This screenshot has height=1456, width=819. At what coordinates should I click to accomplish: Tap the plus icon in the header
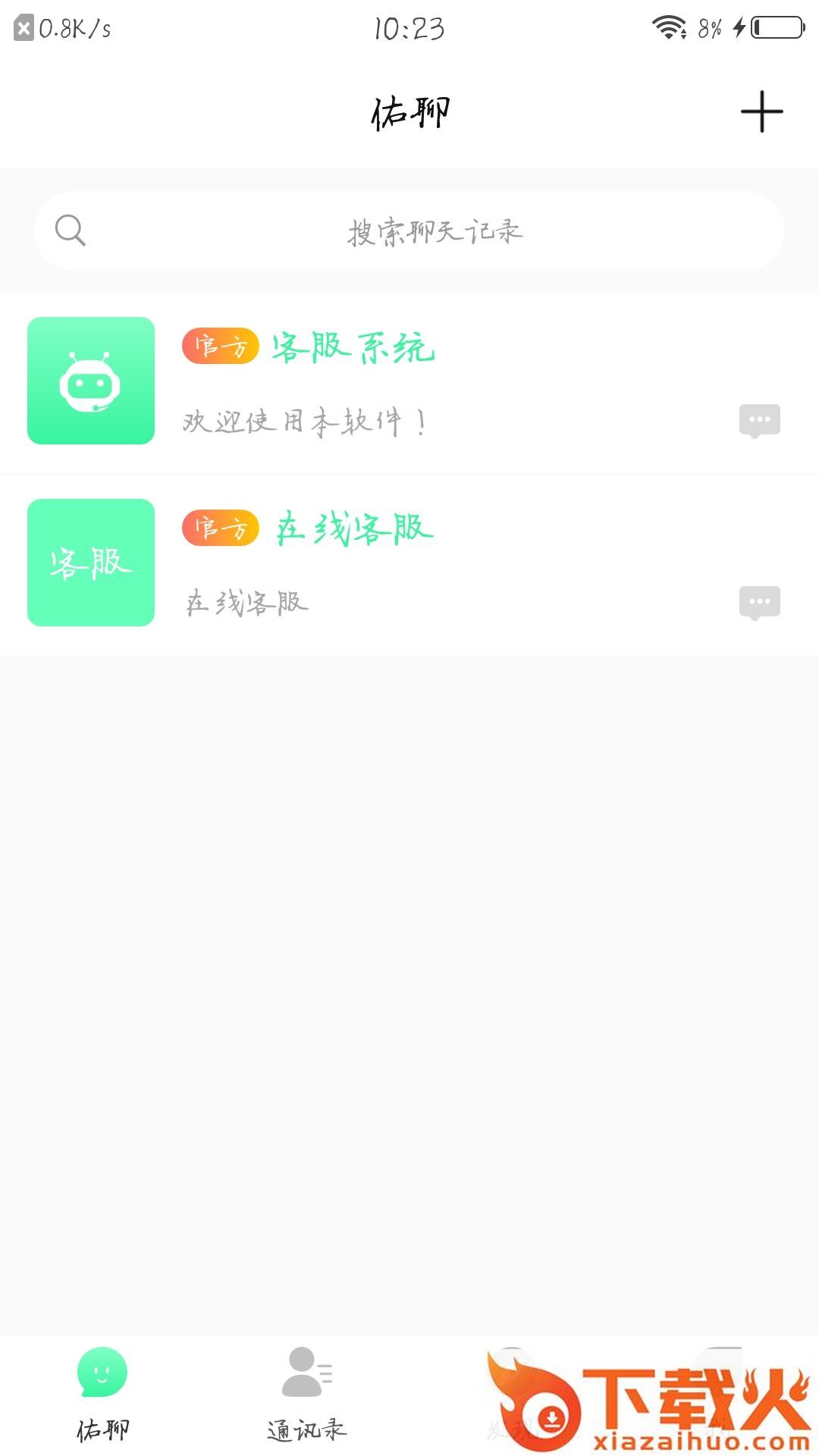coord(761,112)
